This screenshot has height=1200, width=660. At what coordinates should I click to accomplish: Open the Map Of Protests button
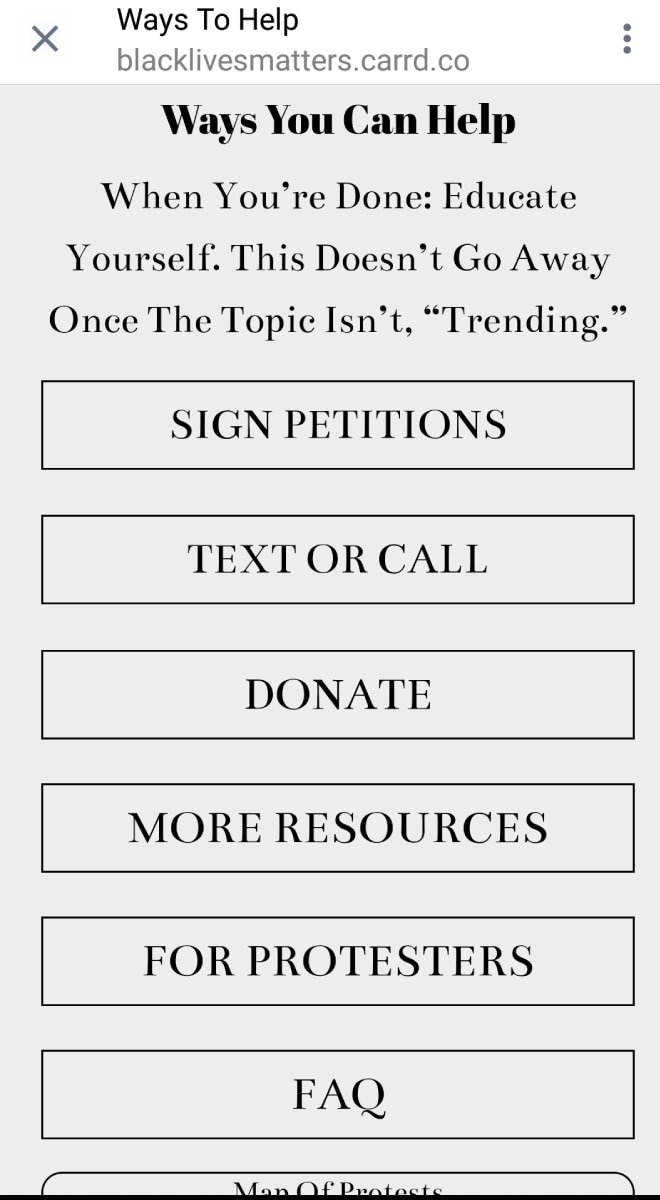(x=338, y=1184)
